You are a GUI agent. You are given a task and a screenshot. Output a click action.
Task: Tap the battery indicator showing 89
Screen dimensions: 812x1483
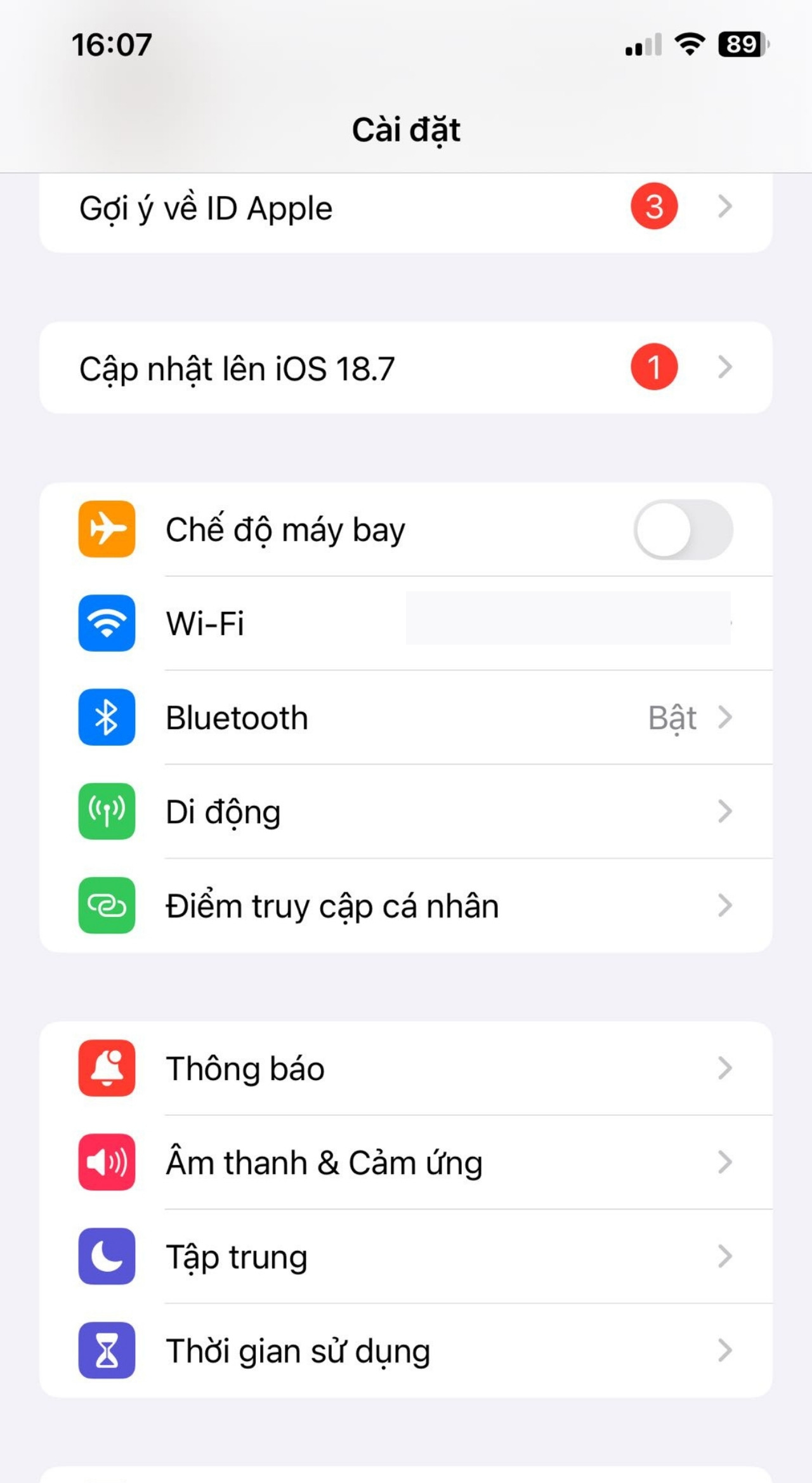(x=740, y=43)
